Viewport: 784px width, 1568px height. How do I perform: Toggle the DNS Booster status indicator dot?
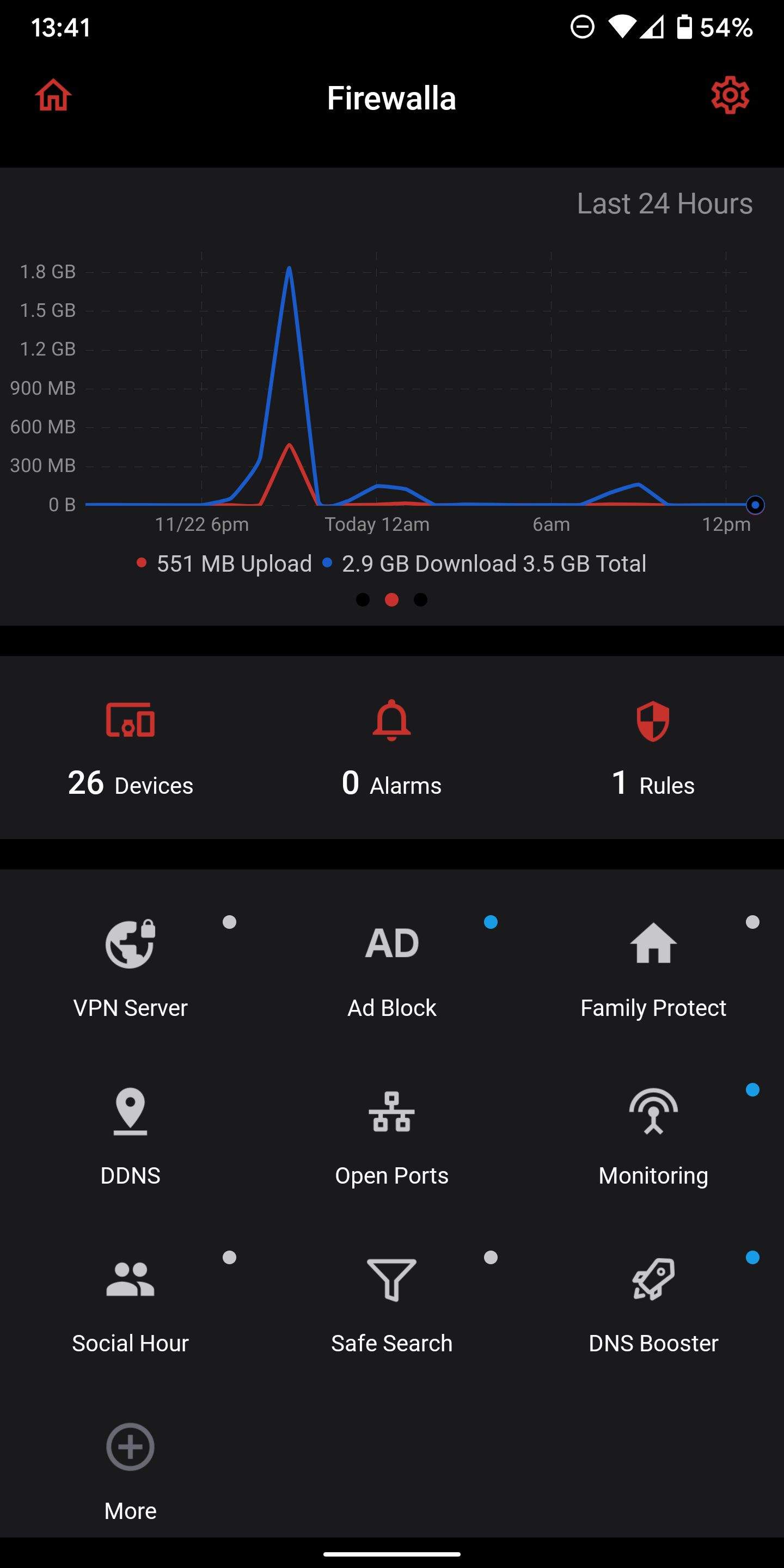tap(752, 1258)
